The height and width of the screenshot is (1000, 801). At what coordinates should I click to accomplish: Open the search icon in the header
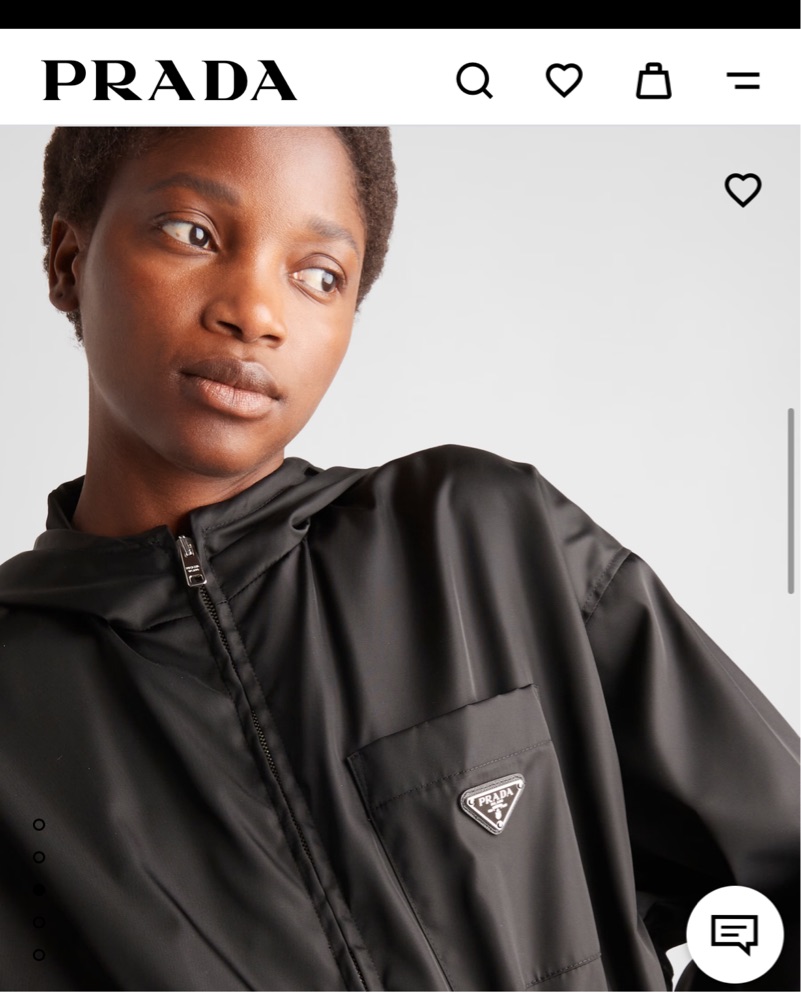474,81
